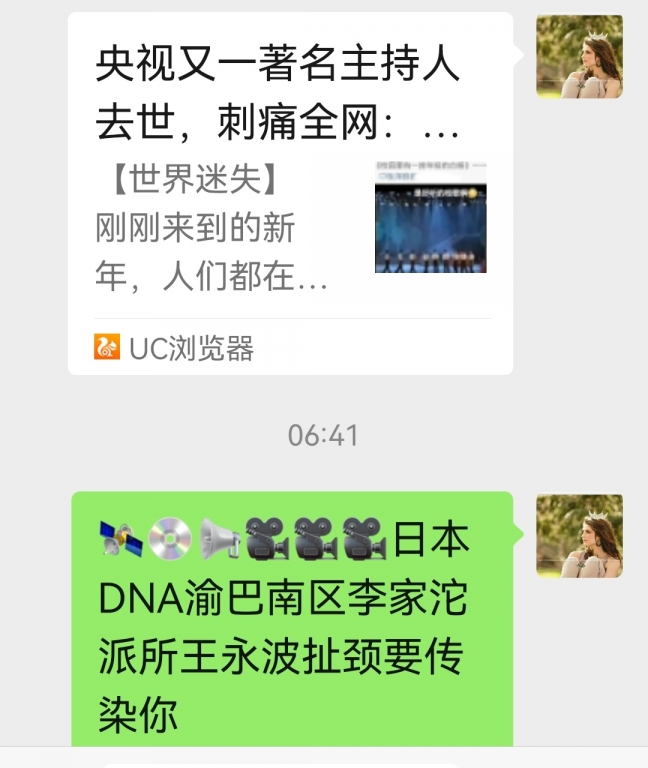Open sender's avatar beside the green 日本DNA message
This screenshot has width=648, height=768.
(579, 535)
